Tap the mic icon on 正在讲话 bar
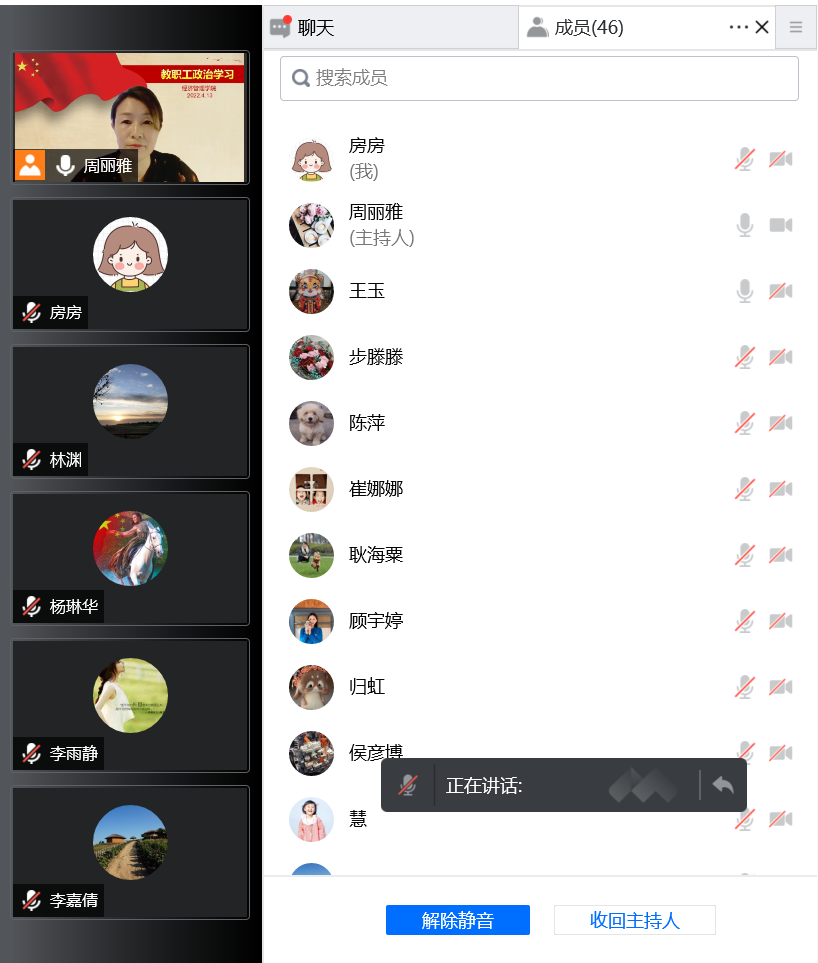This screenshot has height=963, width=818. pos(408,785)
